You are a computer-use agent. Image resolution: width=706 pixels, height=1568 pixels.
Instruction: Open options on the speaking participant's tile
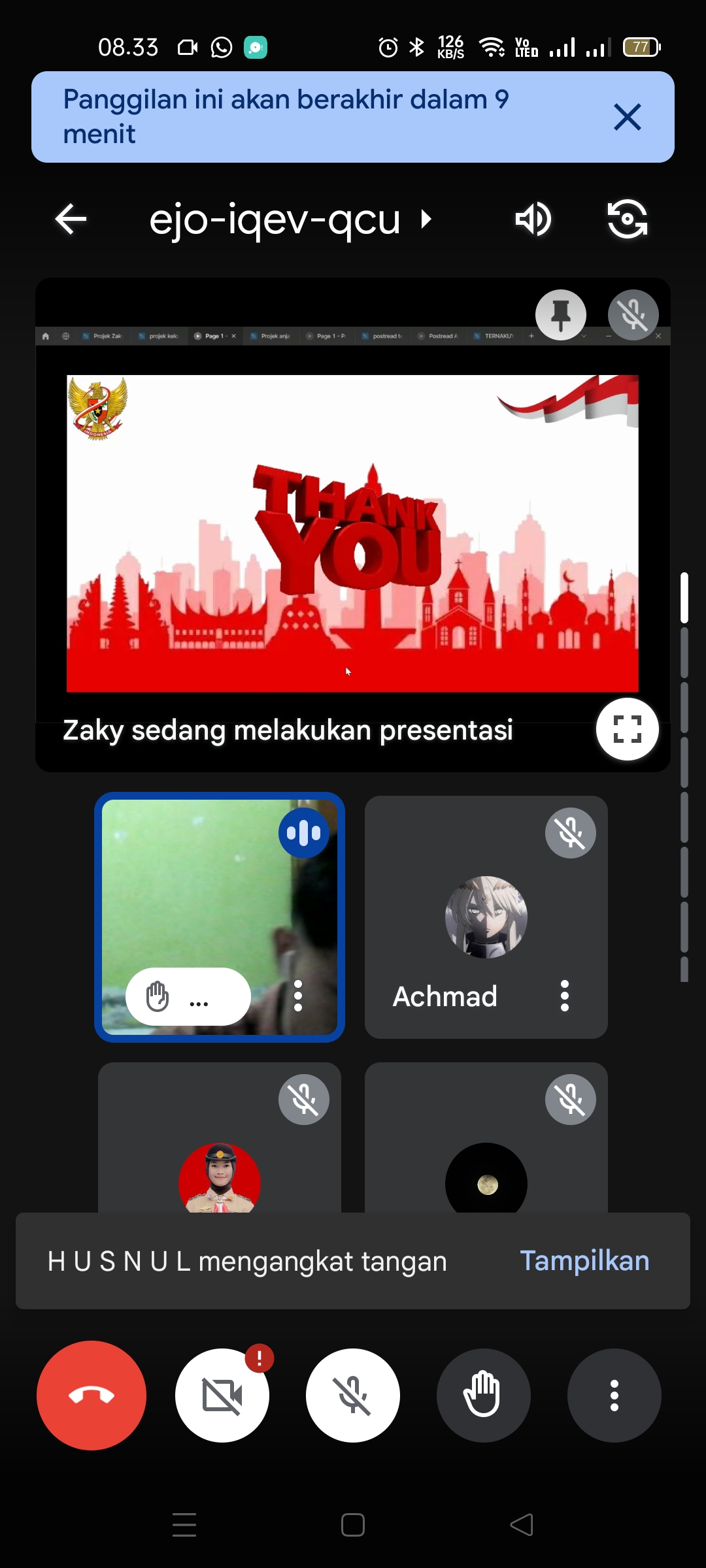(298, 996)
